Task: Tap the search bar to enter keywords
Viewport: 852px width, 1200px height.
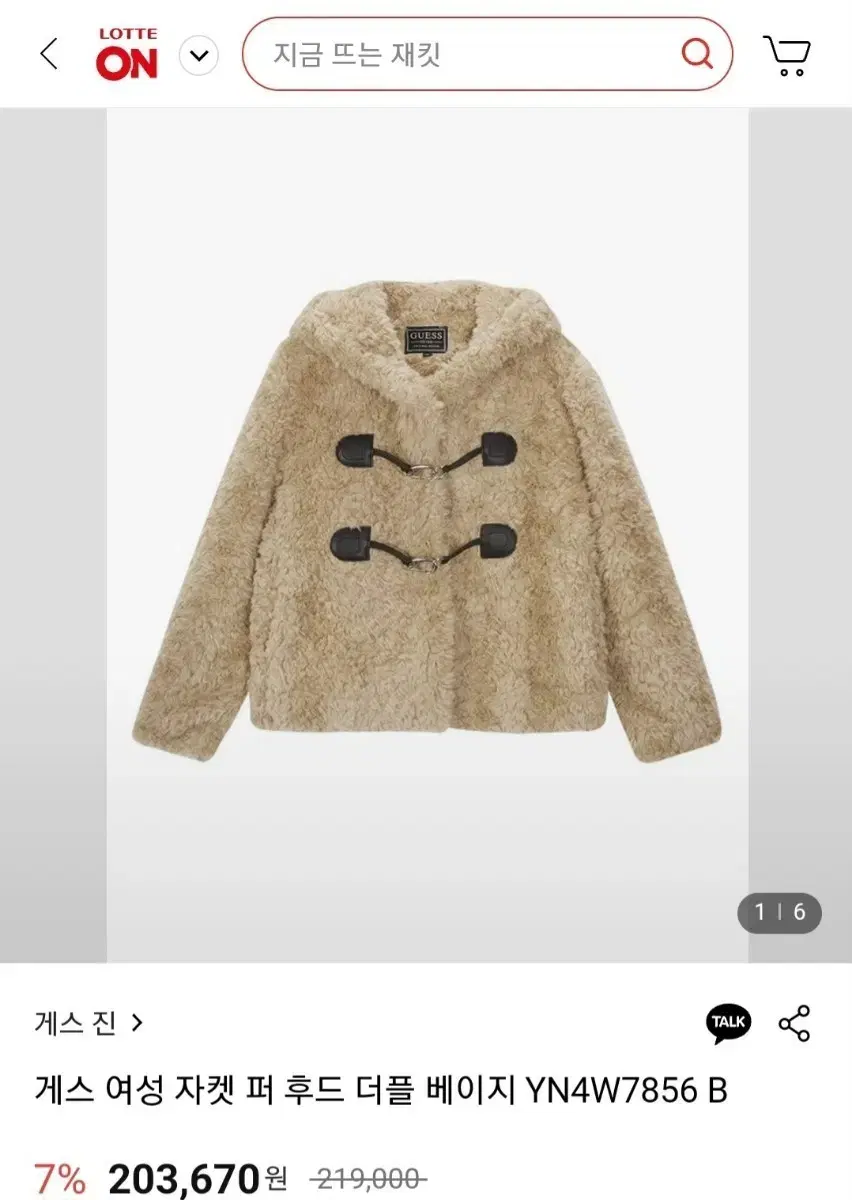Action: click(x=450, y=54)
